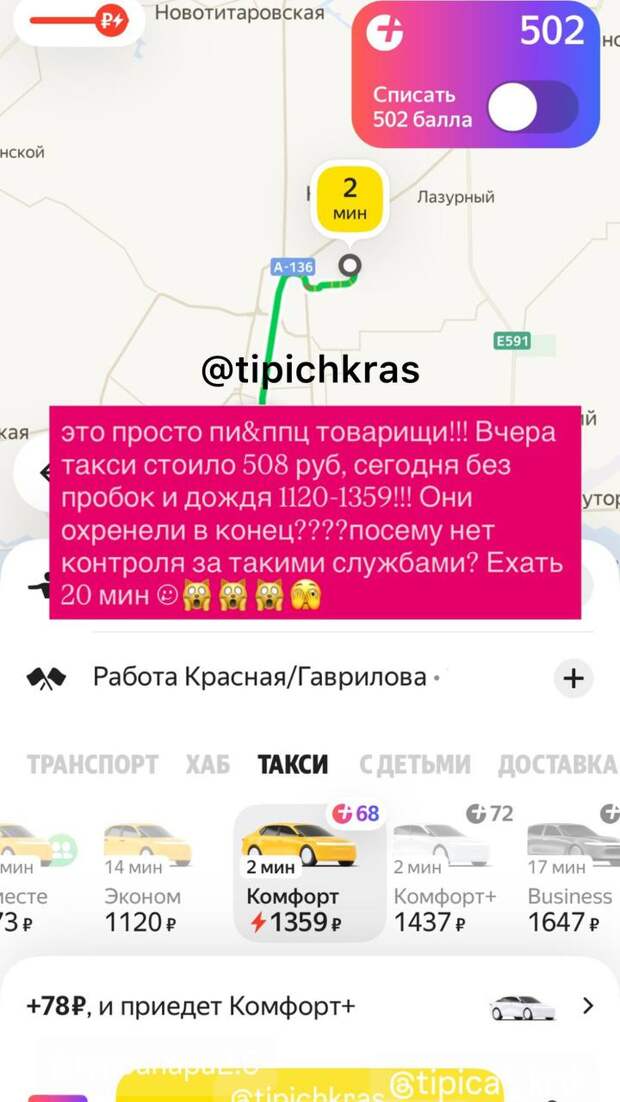
Task: Switch to the С детьми tab
Action: tap(414, 764)
